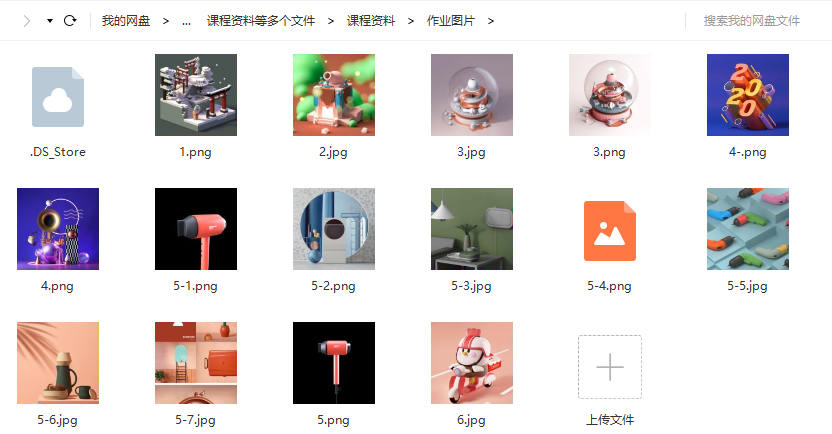The width and height of the screenshot is (832, 434).
Task: Refresh the current folder
Action: [70, 20]
